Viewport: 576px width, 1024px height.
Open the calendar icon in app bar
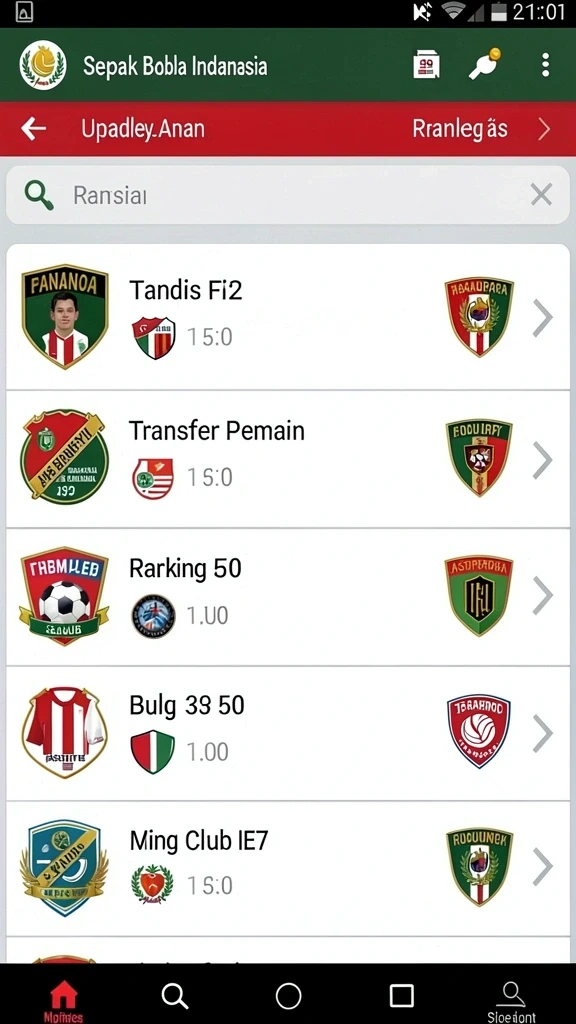coord(426,65)
